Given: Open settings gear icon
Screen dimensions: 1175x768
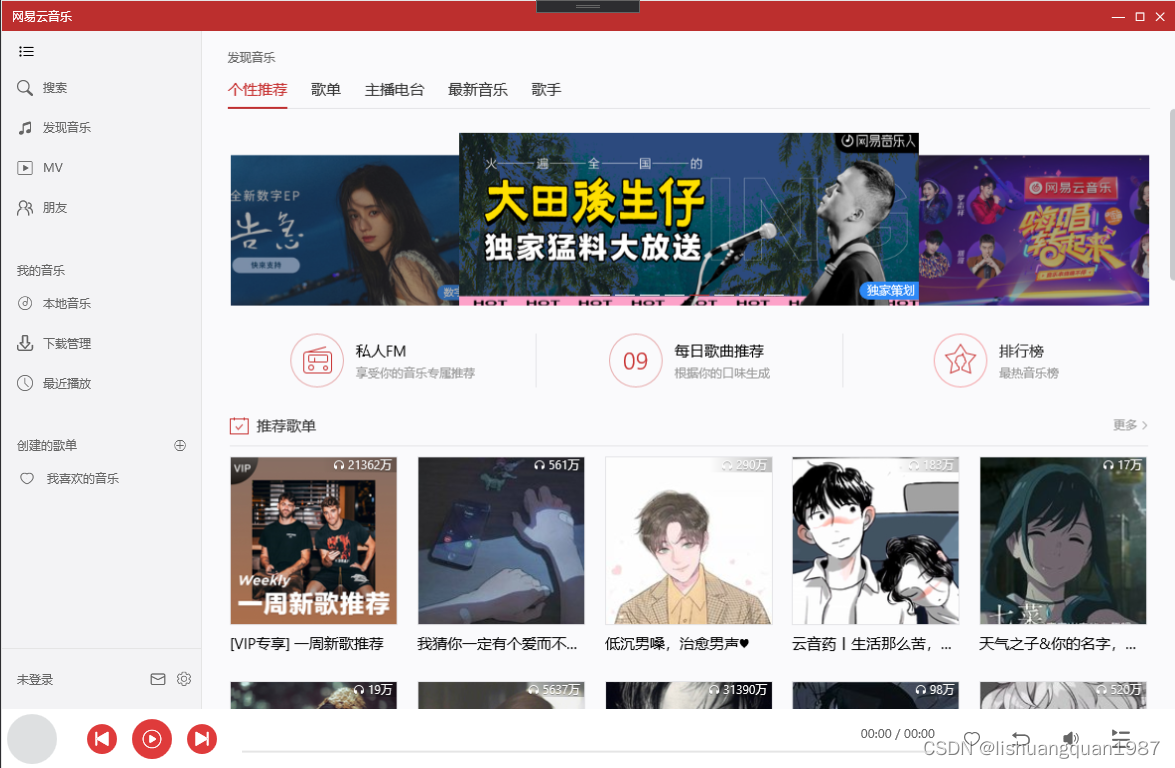Looking at the screenshot, I should coord(184,679).
